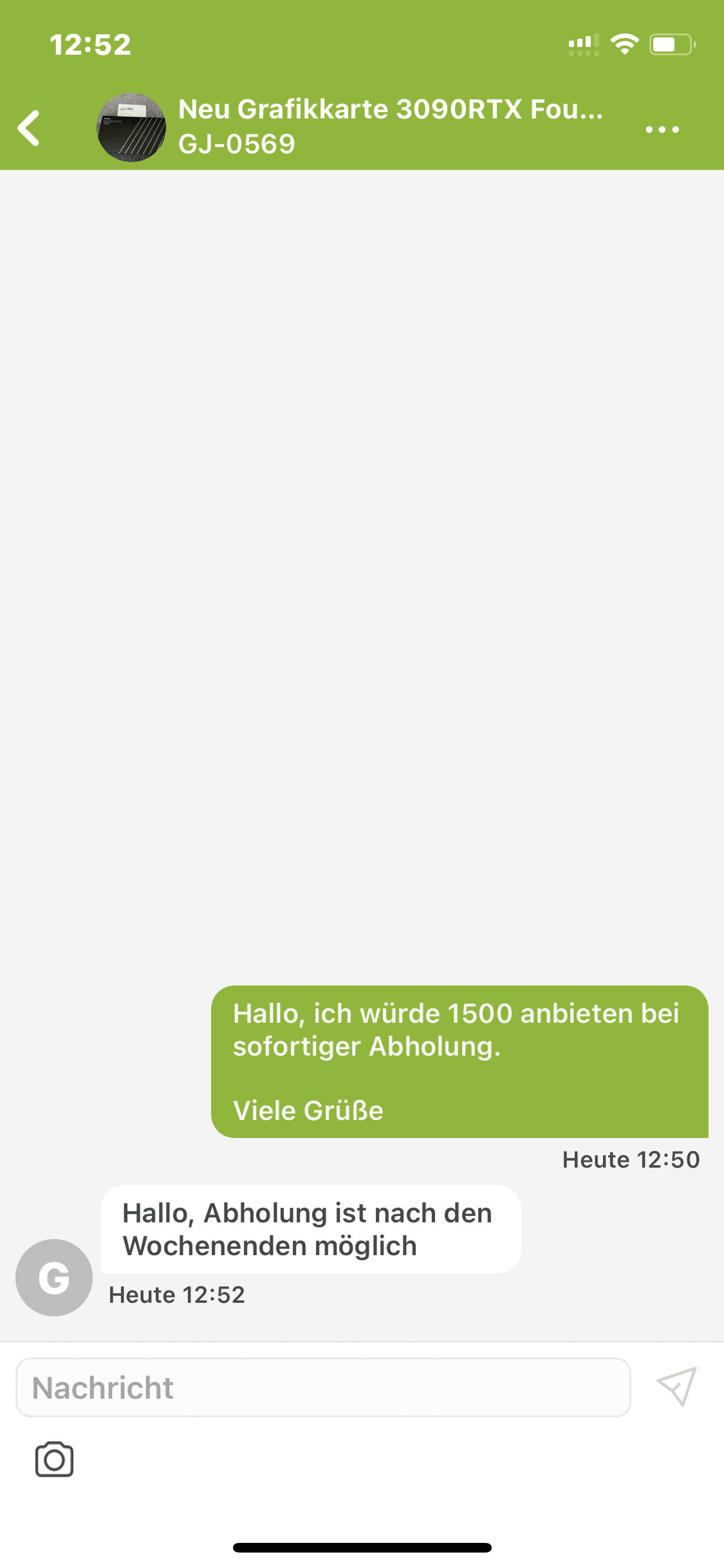Send the message with the paper plane
Image resolution: width=724 pixels, height=1568 pixels.
(x=677, y=1386)
